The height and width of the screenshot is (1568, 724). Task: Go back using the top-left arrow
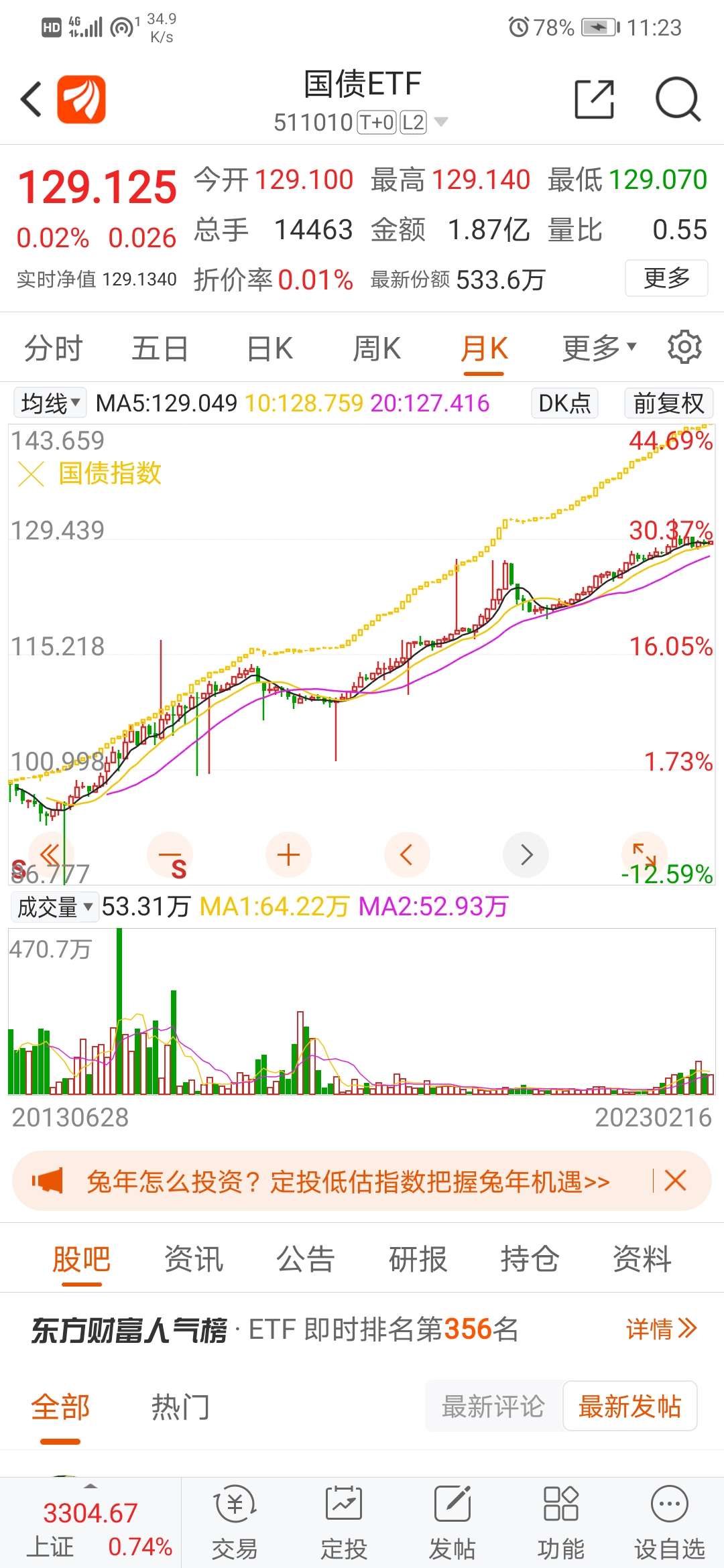point(32,99)
